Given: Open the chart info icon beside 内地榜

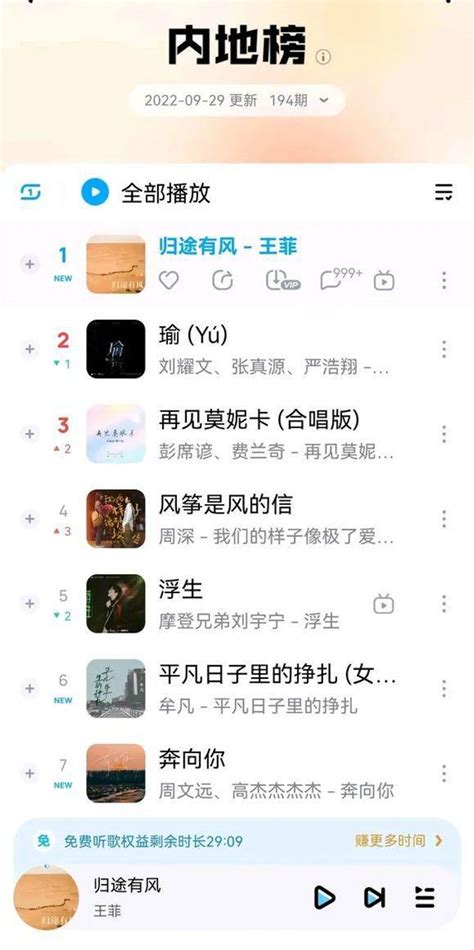Looking at the screenshot, I should (323, 57).
